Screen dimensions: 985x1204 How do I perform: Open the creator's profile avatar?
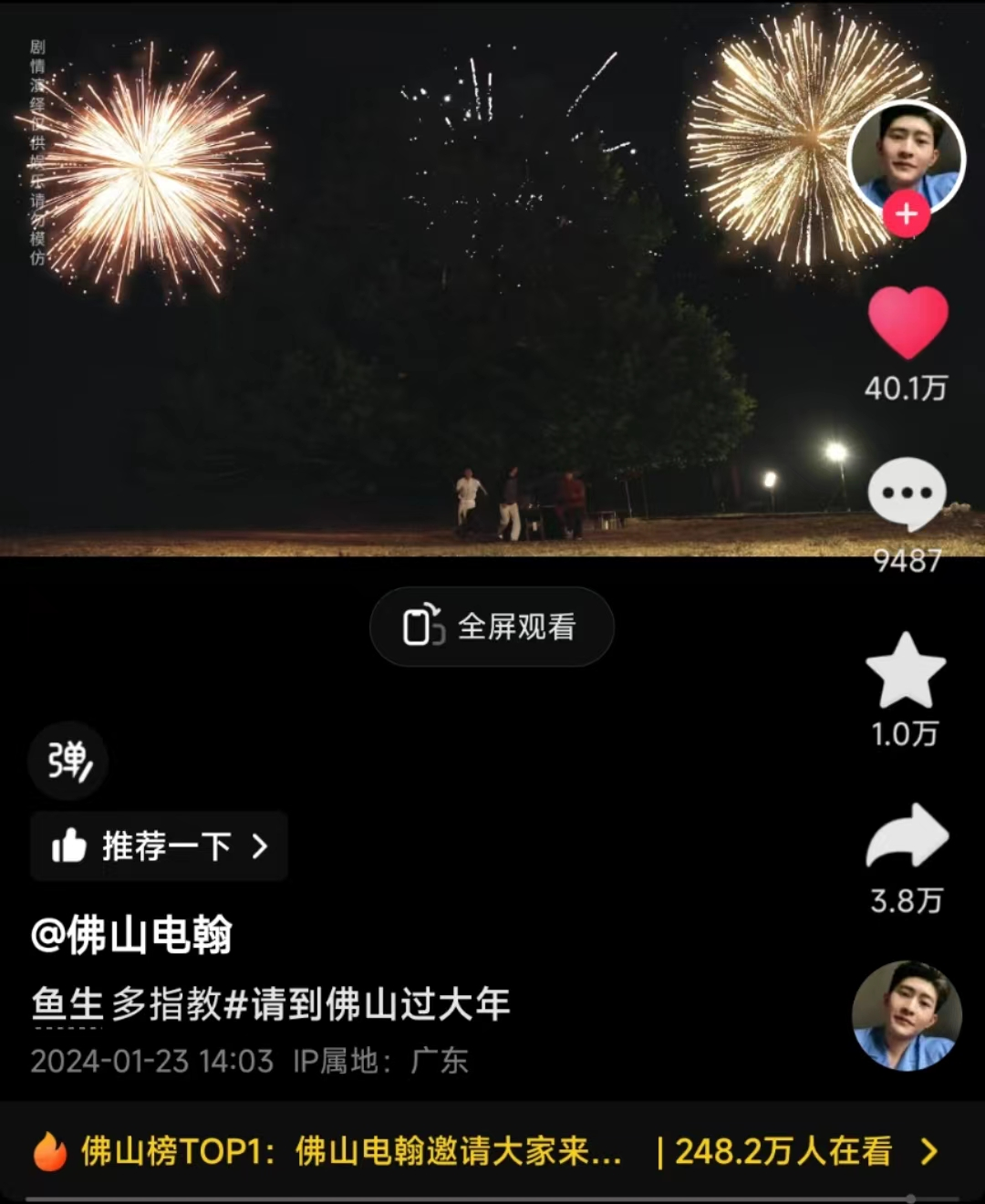coord(906,156)
